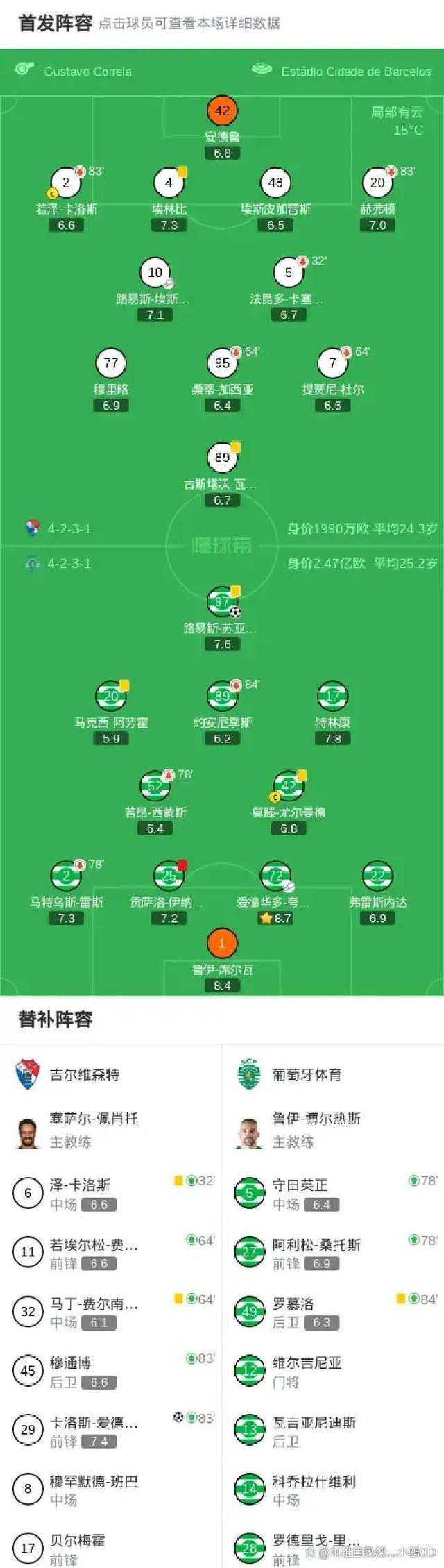Open 埃林比 number 4 player data
This screenshot has height=1568, width=444.
click(x=169, y=183)
